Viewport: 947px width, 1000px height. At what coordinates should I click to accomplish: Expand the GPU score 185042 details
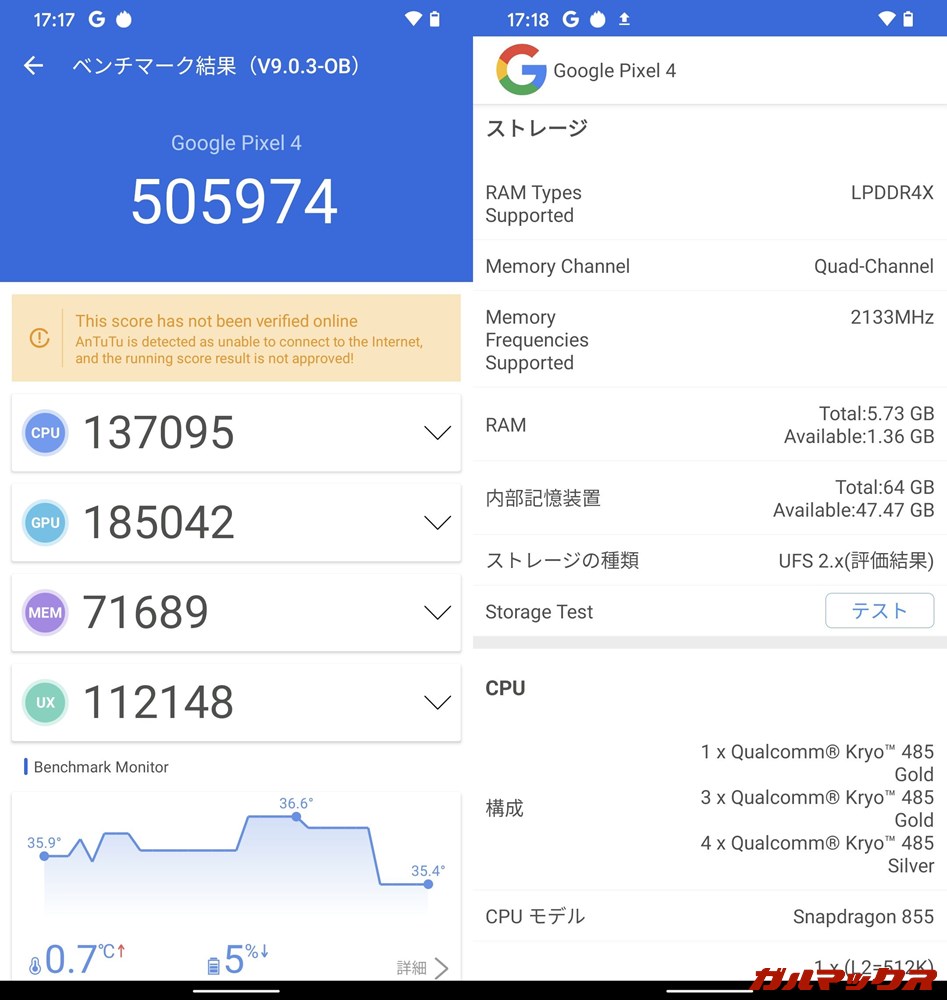[x=437, y=522]
